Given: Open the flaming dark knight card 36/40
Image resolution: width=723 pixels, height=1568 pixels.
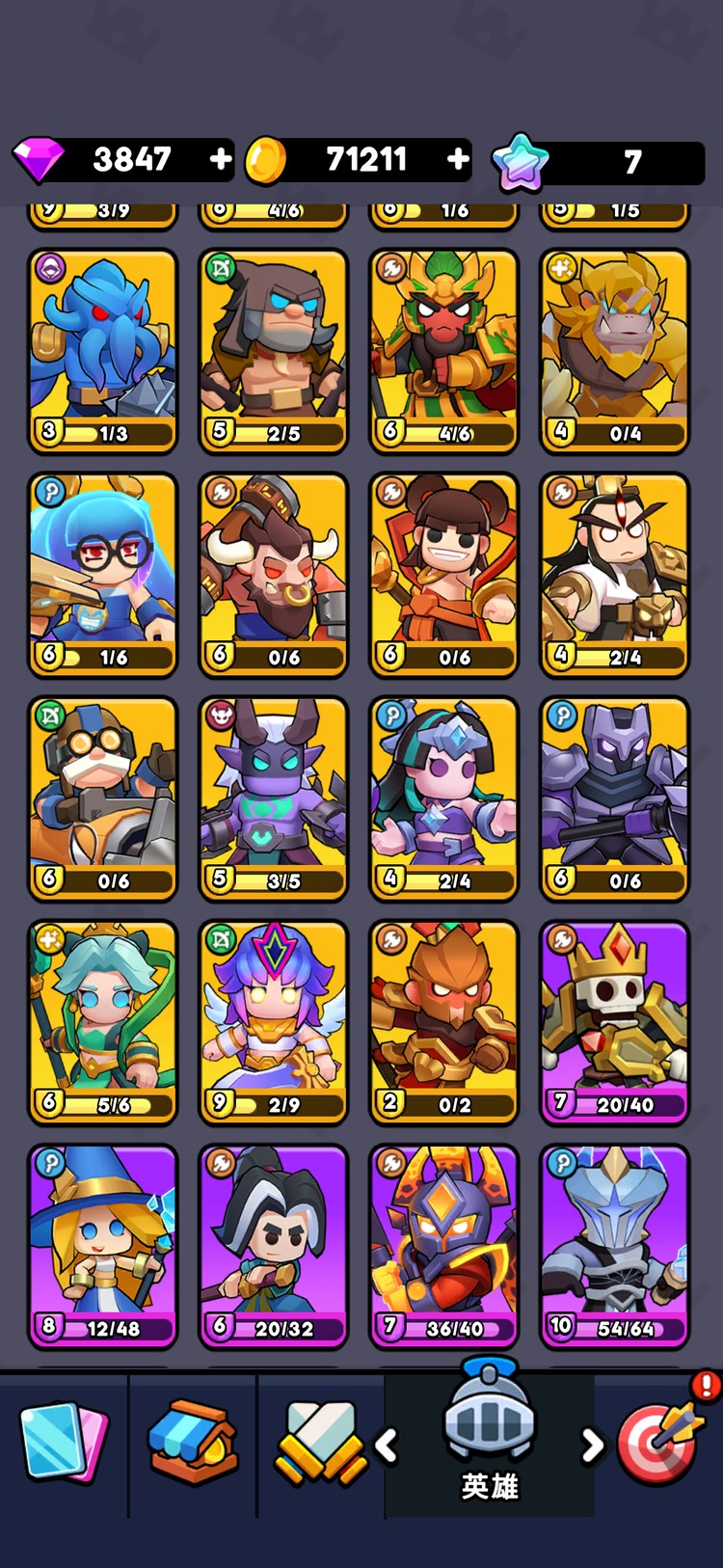Looking at the screenshot, I should pos(444,1246).
